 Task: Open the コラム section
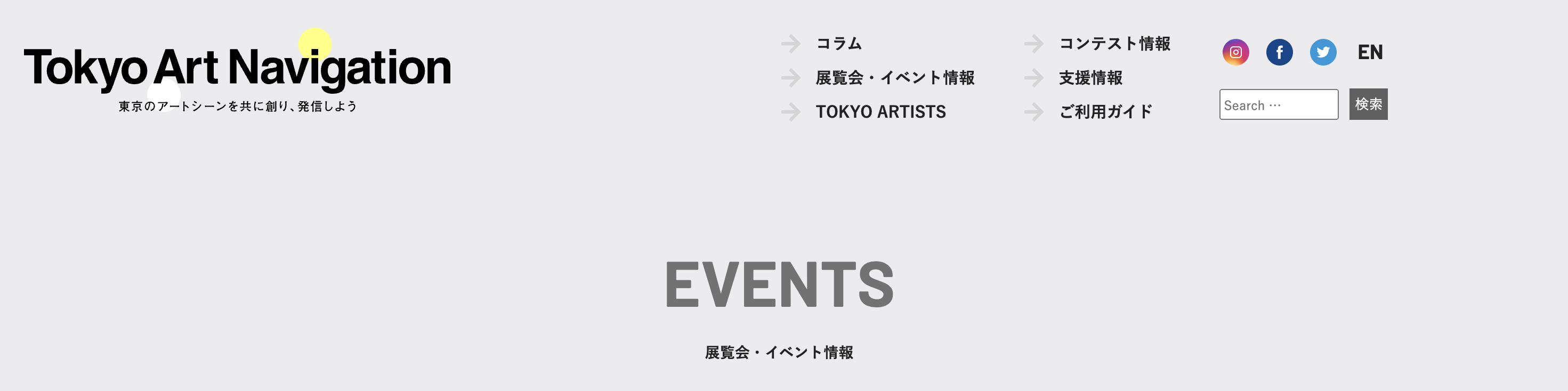coord(838,44)
